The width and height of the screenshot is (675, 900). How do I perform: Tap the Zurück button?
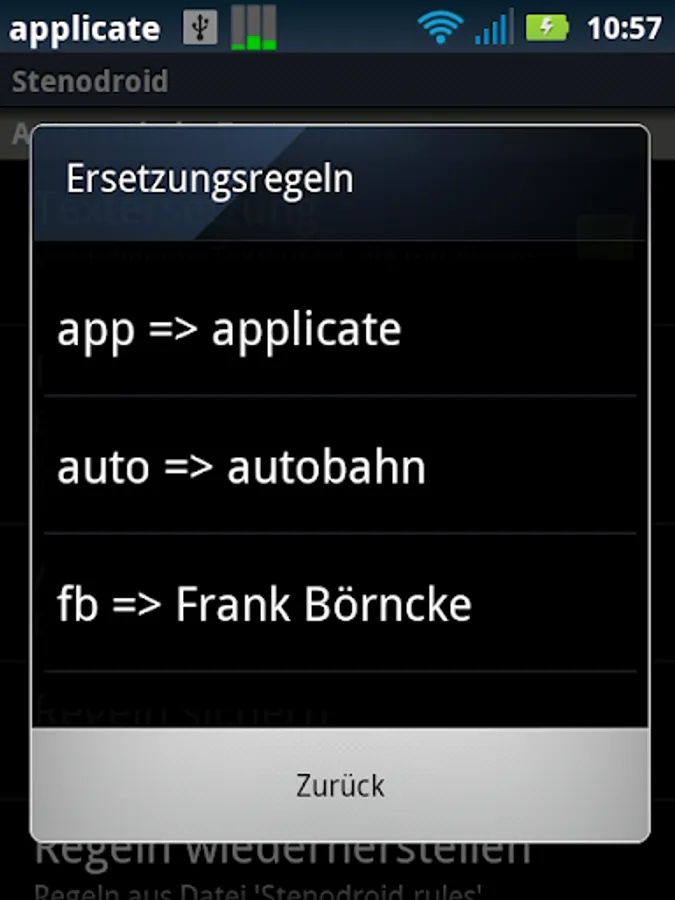tap(340, 785)
